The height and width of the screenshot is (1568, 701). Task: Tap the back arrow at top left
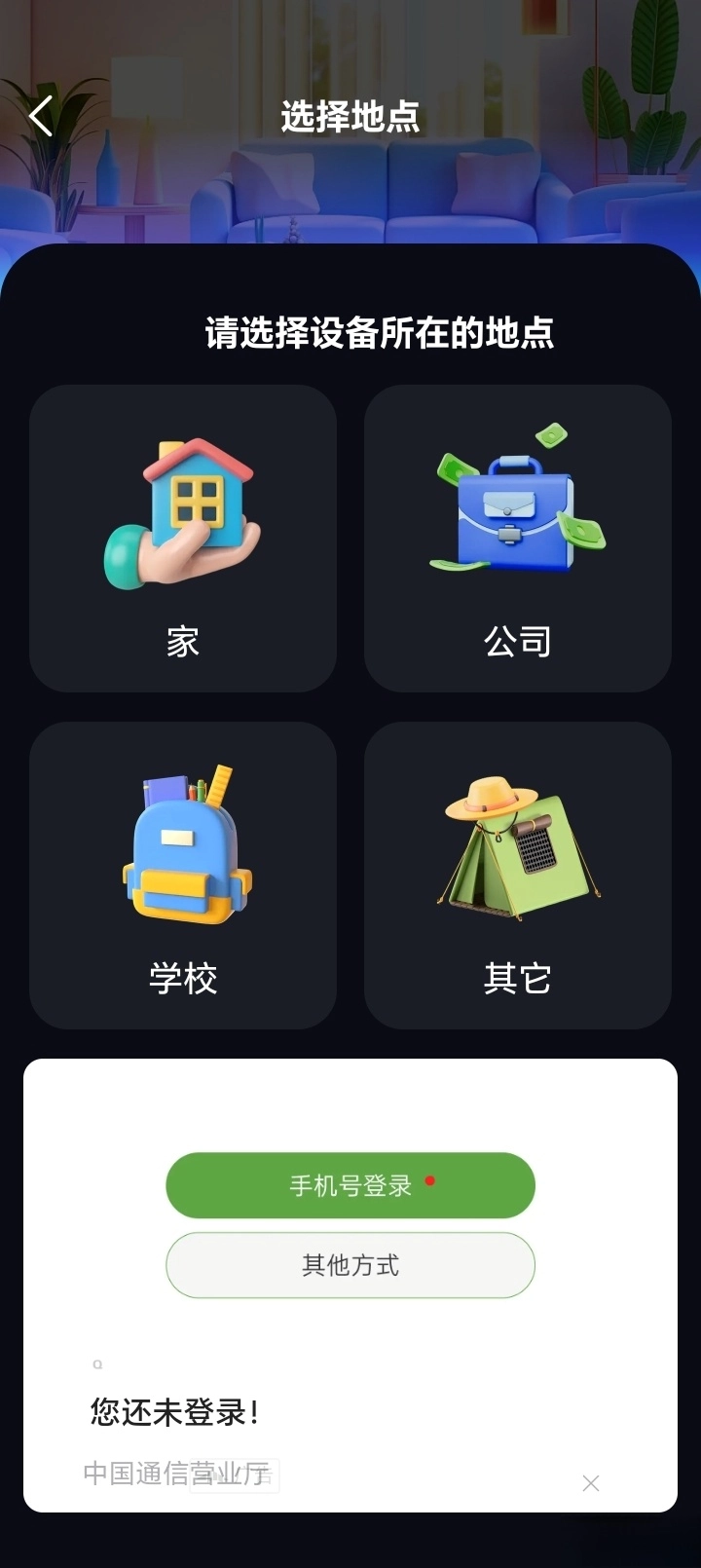click(x=39, y=115)
